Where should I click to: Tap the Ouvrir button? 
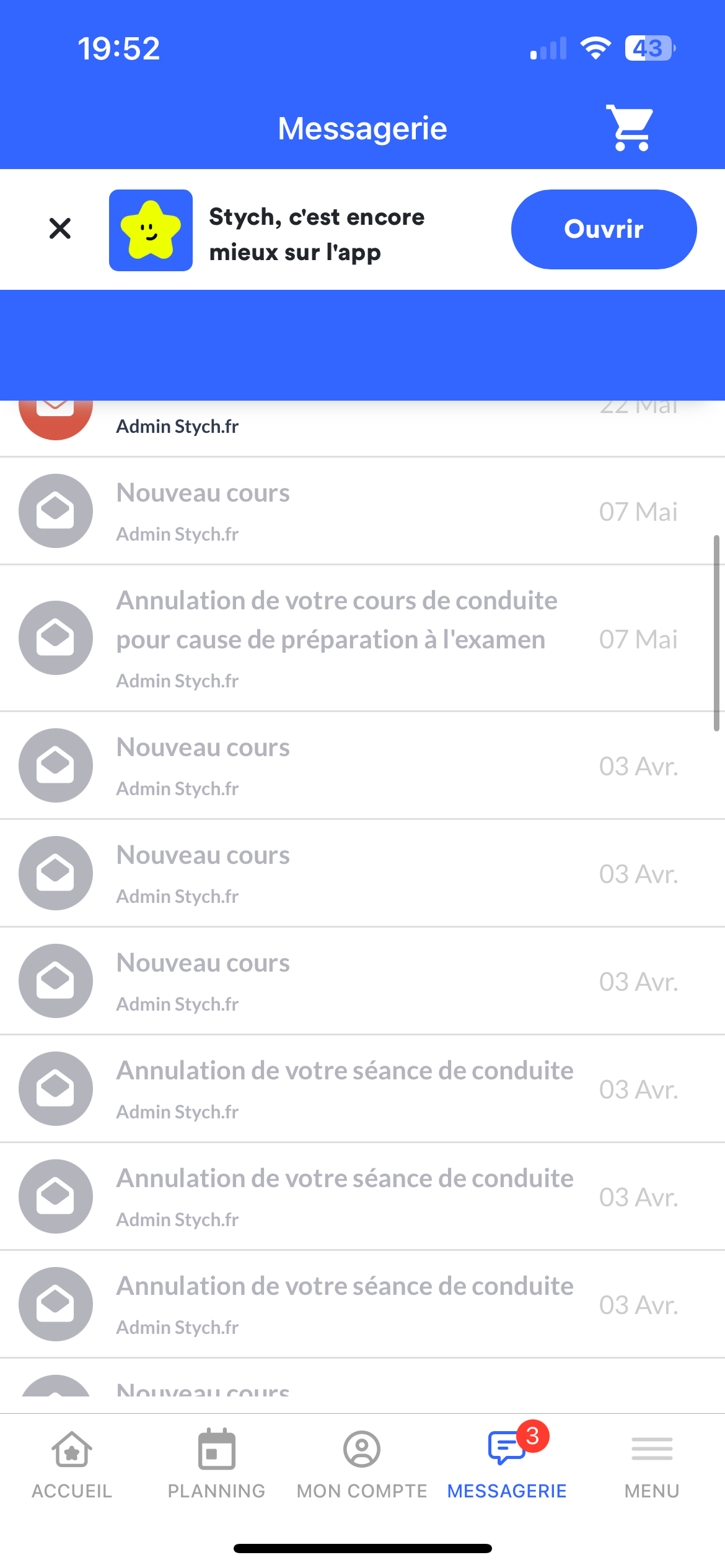604,229
